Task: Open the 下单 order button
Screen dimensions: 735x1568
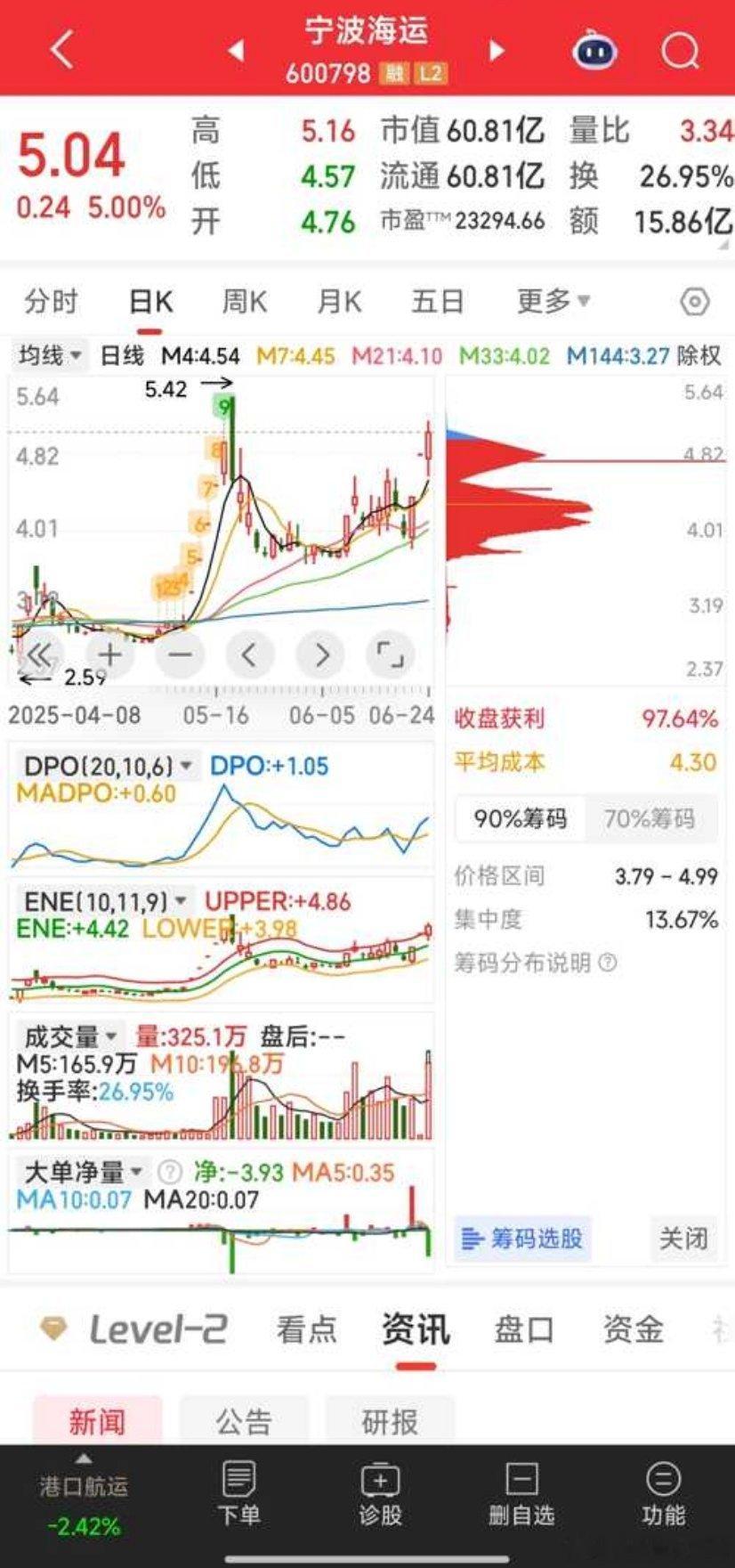Action: (x=238, y=1495)
